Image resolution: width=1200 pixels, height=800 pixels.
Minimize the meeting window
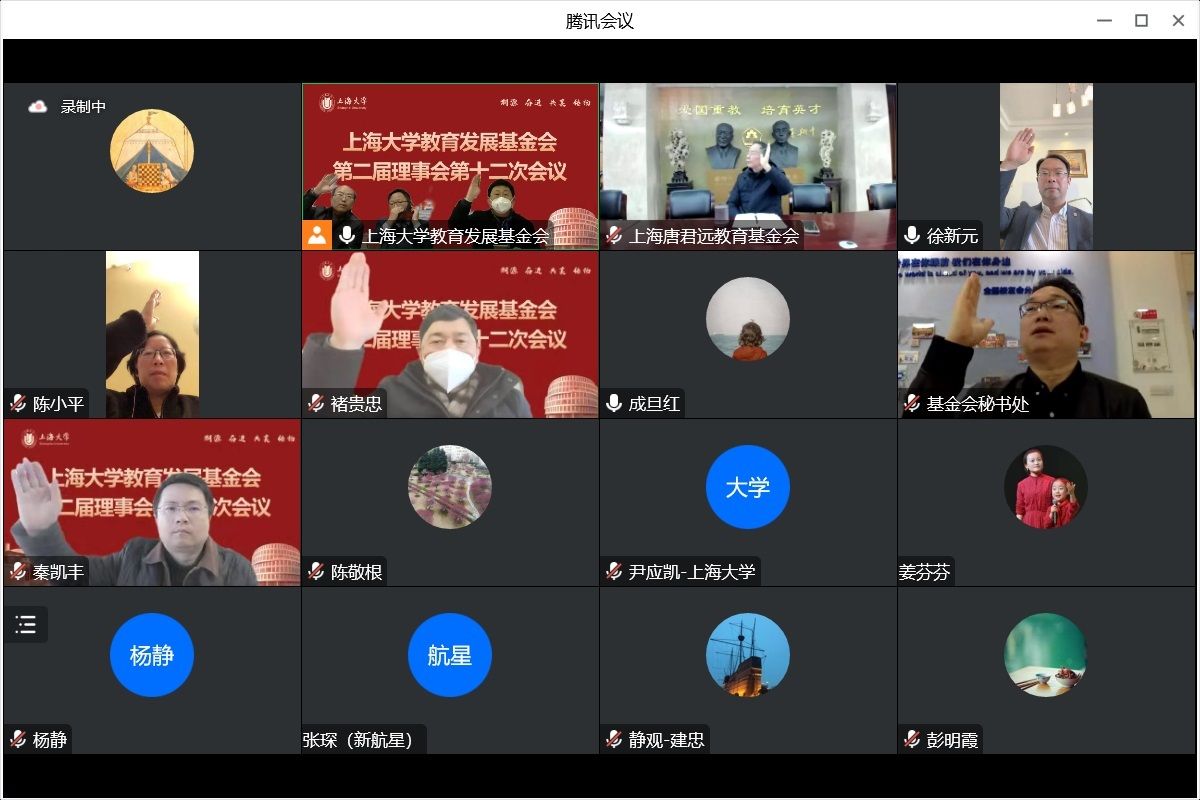pyautogui.click(x=1104, y=20)
